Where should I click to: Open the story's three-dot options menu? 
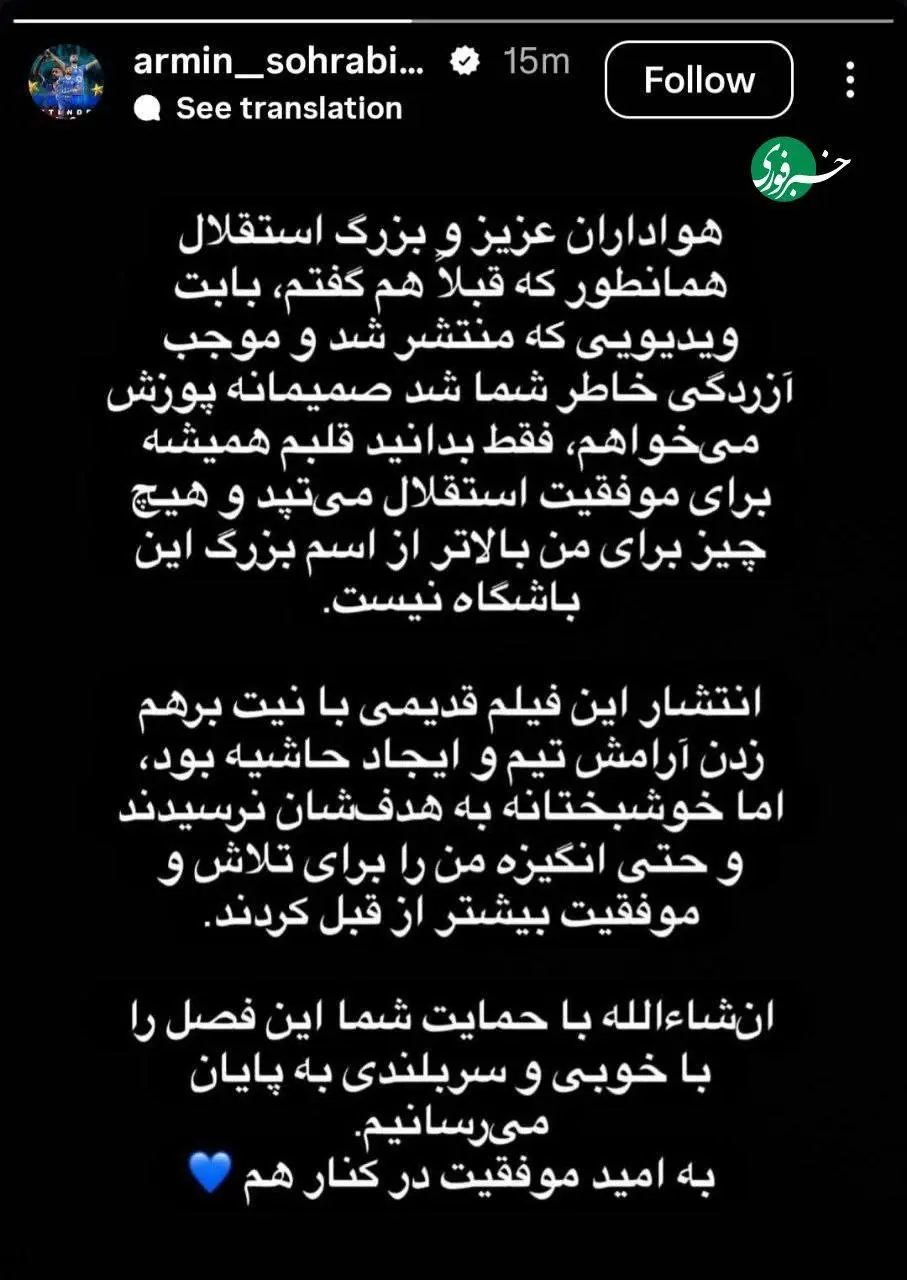pos(850,80)
